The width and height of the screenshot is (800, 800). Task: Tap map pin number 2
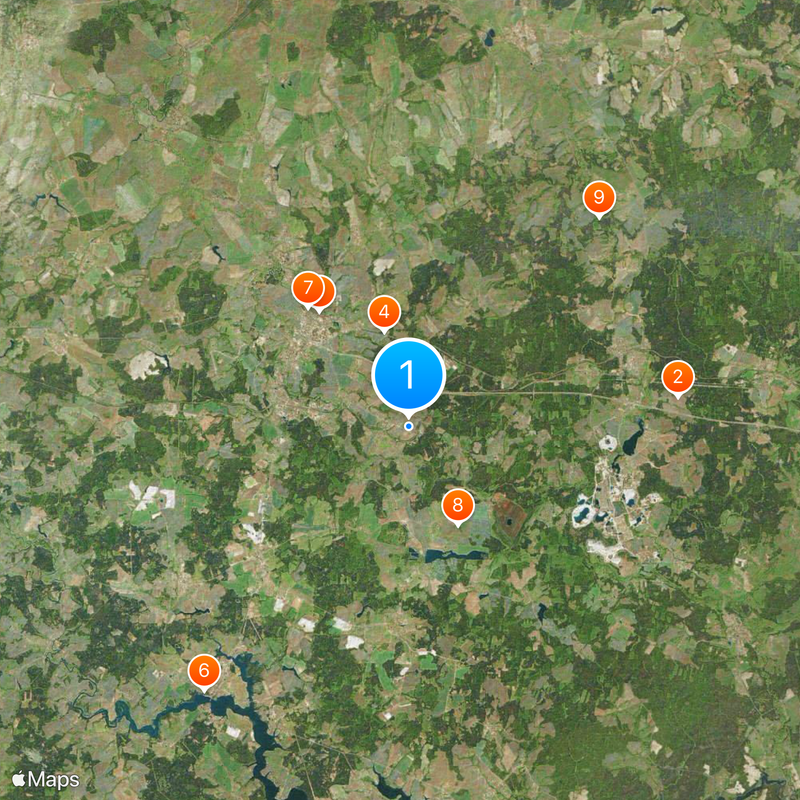pos(678,377)
